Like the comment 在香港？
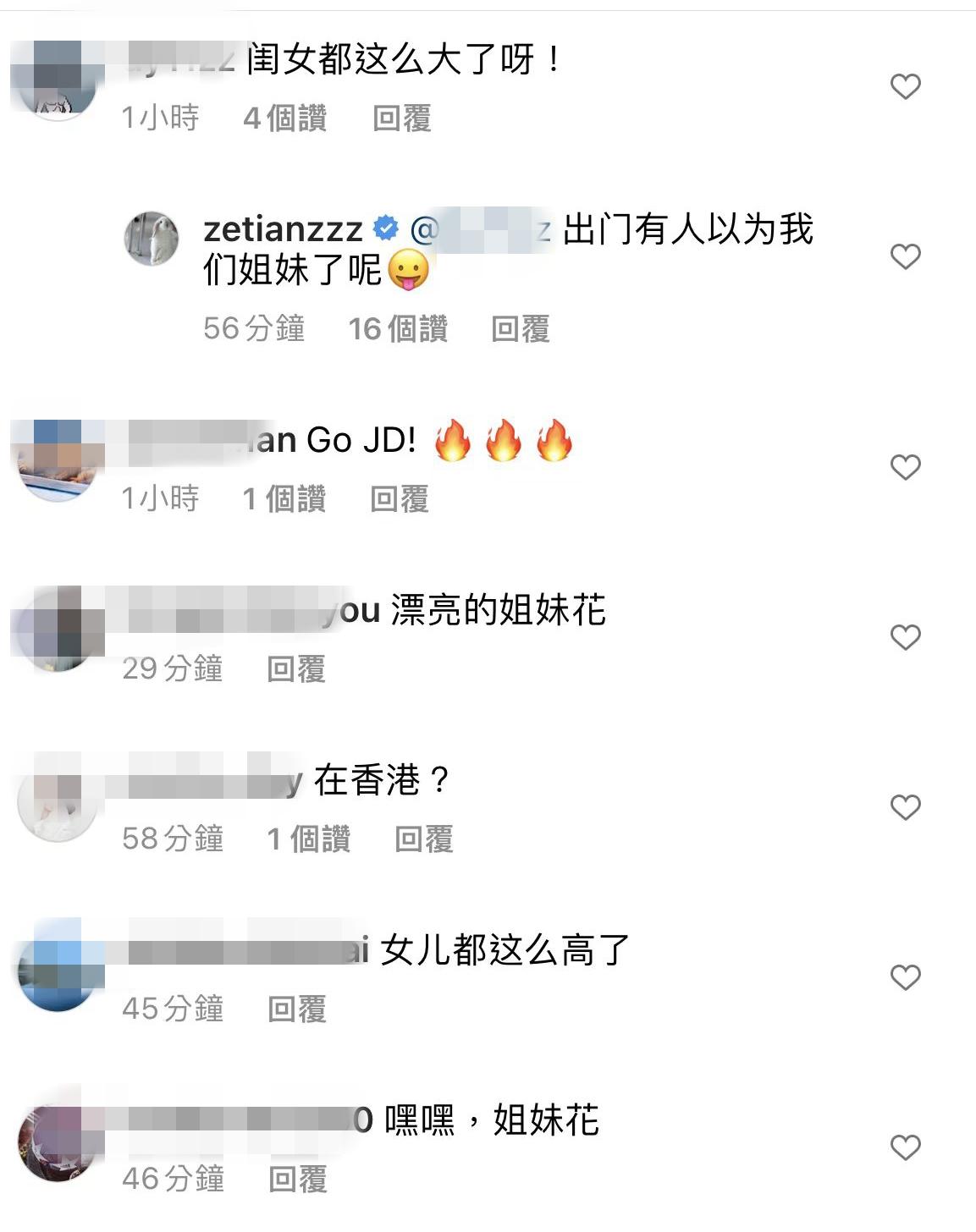Viewport: 976px width, 1232px height. 905,807
